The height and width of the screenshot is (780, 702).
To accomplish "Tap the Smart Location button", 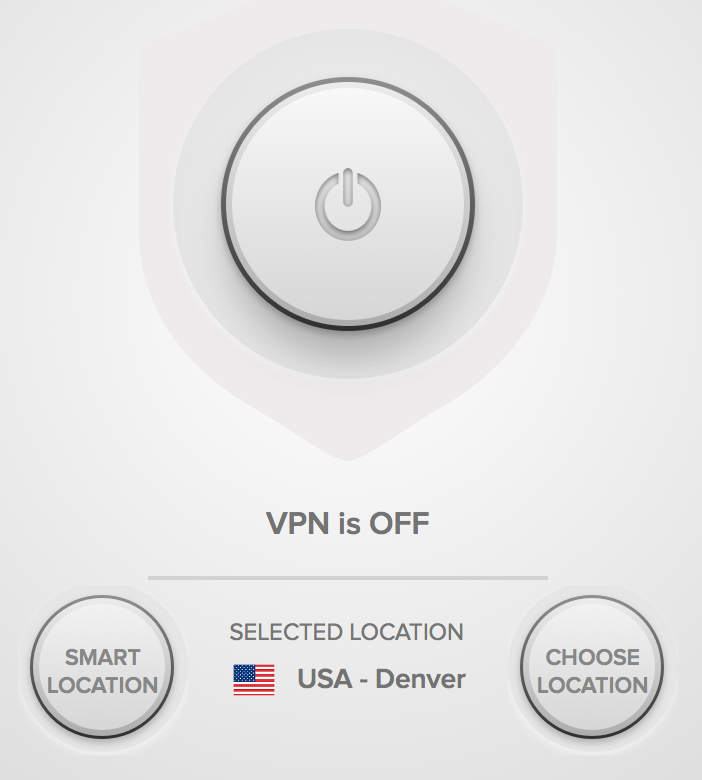I will click(102, 668).
